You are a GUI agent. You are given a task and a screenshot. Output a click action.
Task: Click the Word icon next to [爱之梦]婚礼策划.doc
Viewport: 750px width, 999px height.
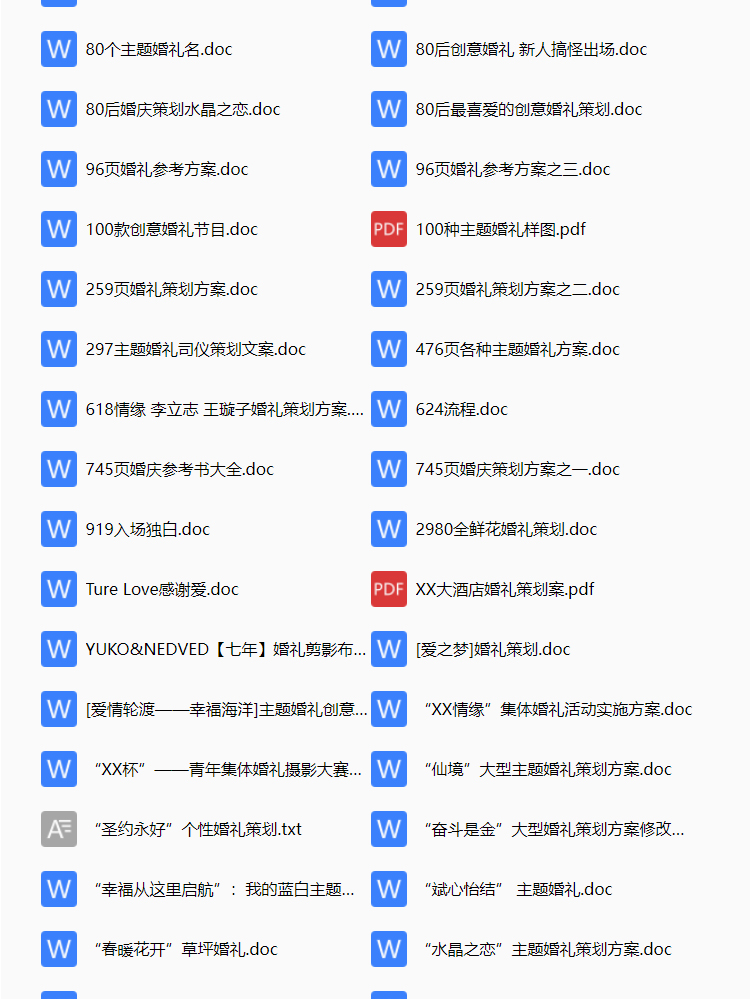click(x=388, y=648)
